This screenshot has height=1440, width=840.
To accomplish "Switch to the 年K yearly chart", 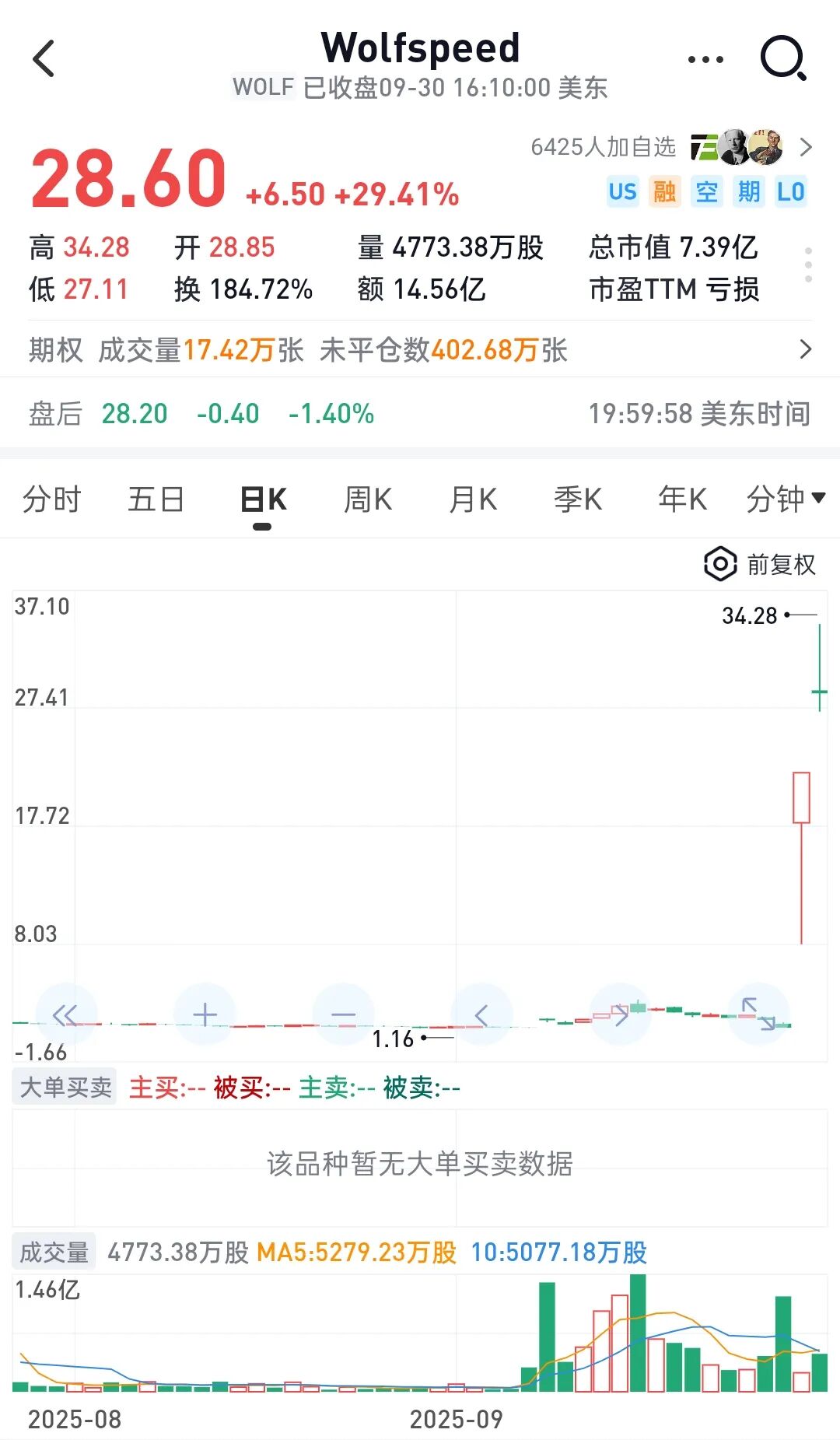I will tap(682, 499).
